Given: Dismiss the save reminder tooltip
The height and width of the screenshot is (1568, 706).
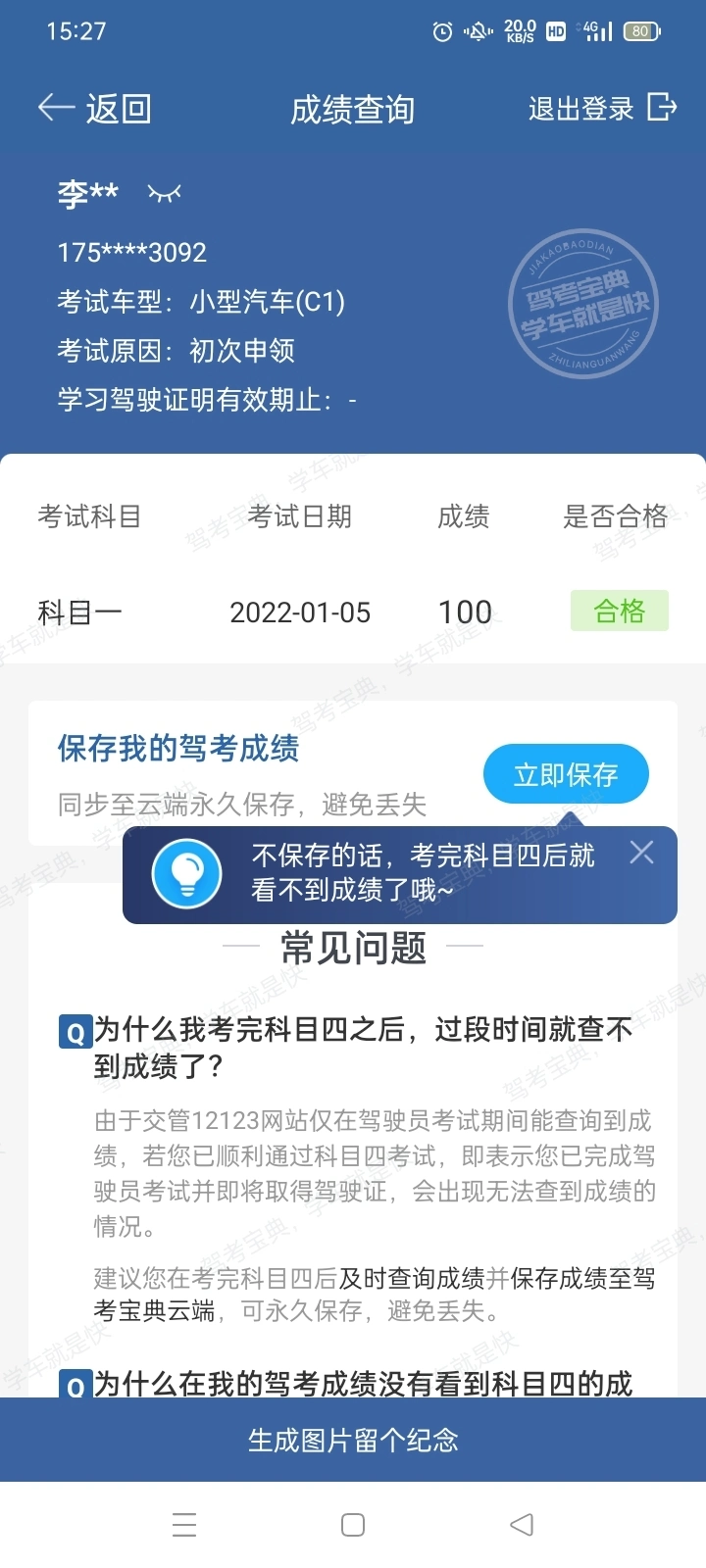Looking at the screenshot, I should point(641,853).
